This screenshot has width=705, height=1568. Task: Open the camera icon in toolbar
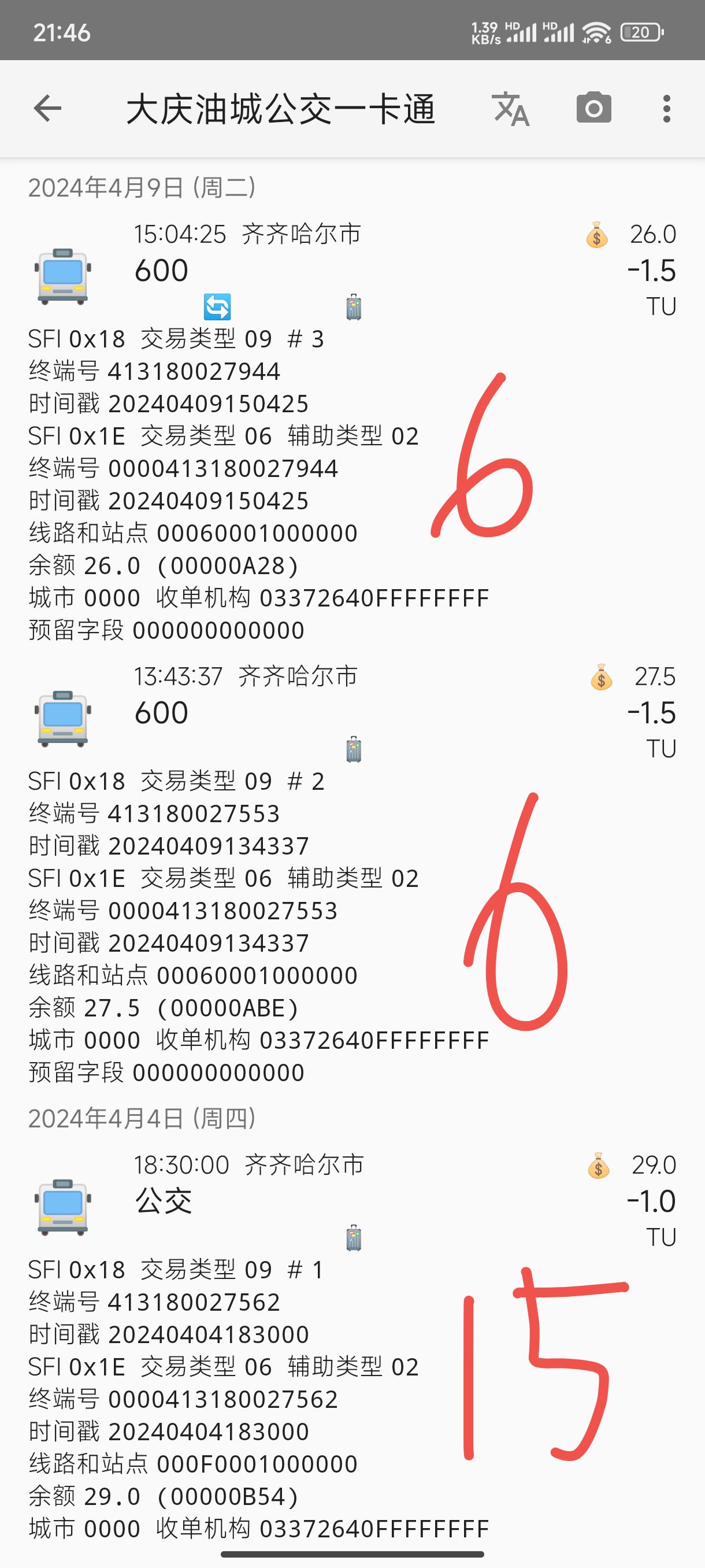pos(593,108)
